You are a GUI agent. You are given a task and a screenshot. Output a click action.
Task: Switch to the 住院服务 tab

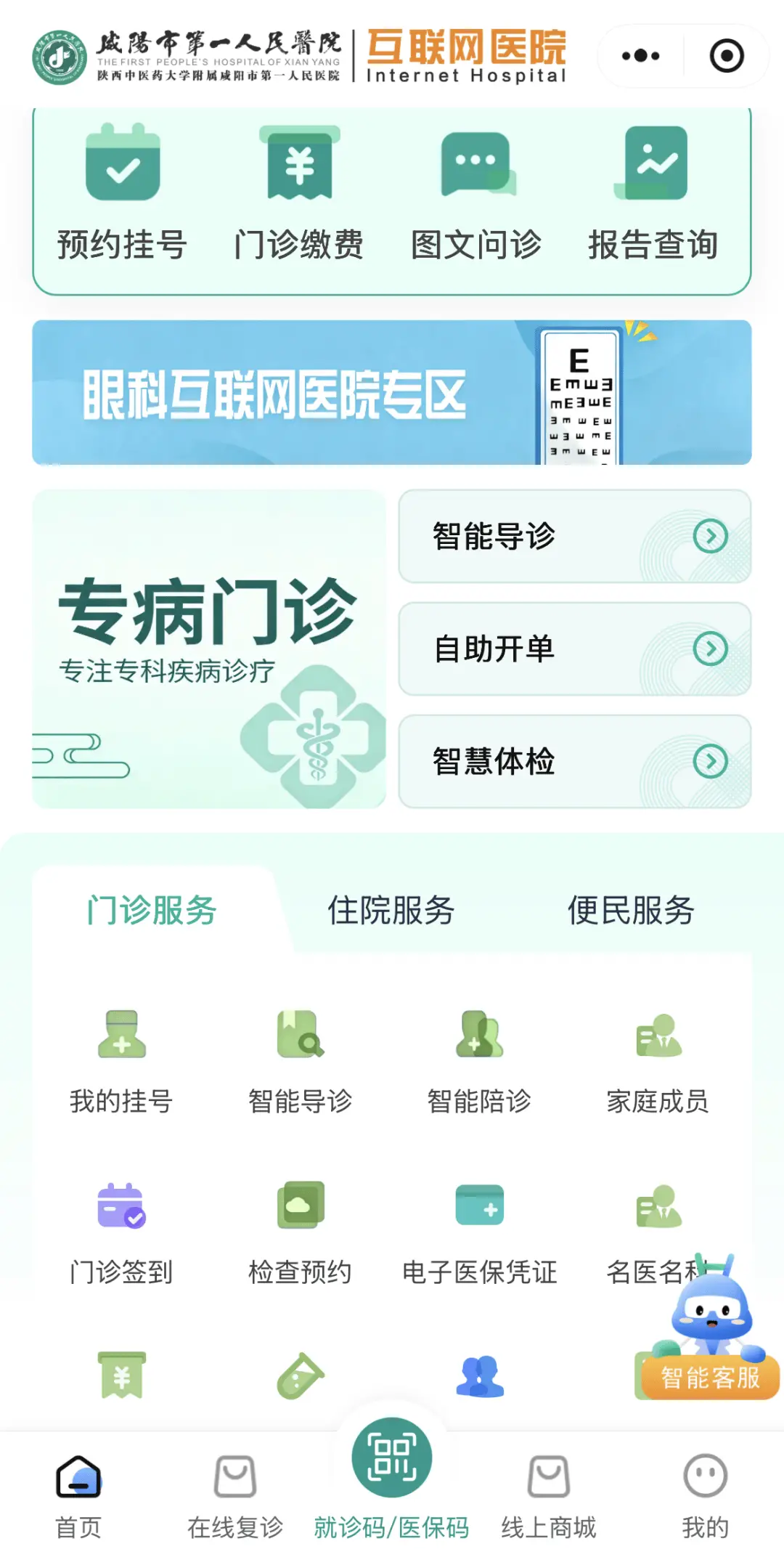(391, 910)
